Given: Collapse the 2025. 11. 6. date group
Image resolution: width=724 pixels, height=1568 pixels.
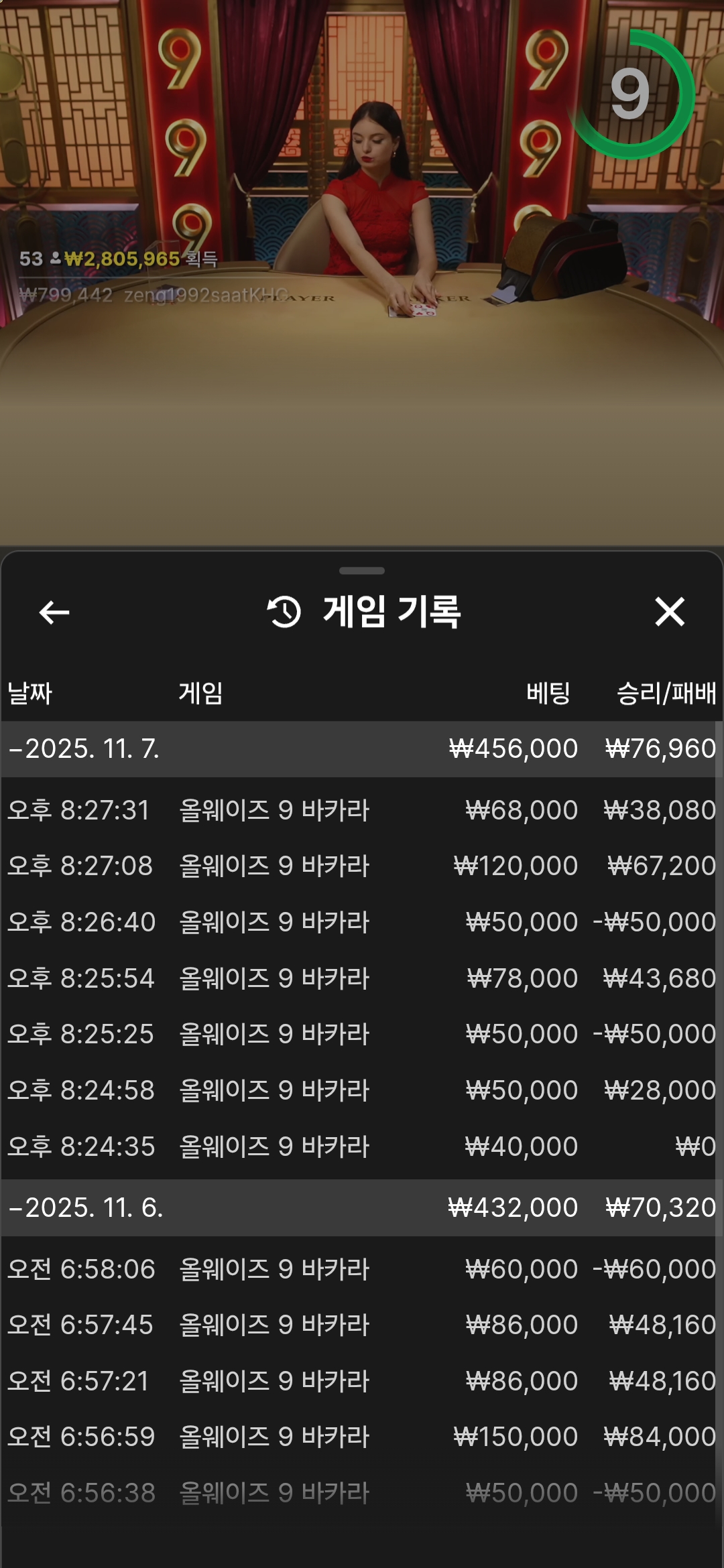Looking at the screenshot, I should point(86,1207).
